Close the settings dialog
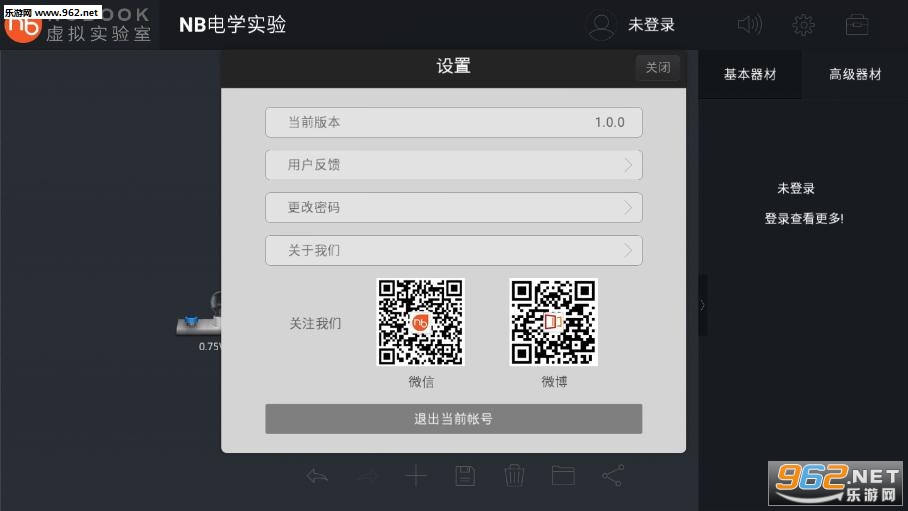This screenshot has width=908, height=511. coord(657,68)
